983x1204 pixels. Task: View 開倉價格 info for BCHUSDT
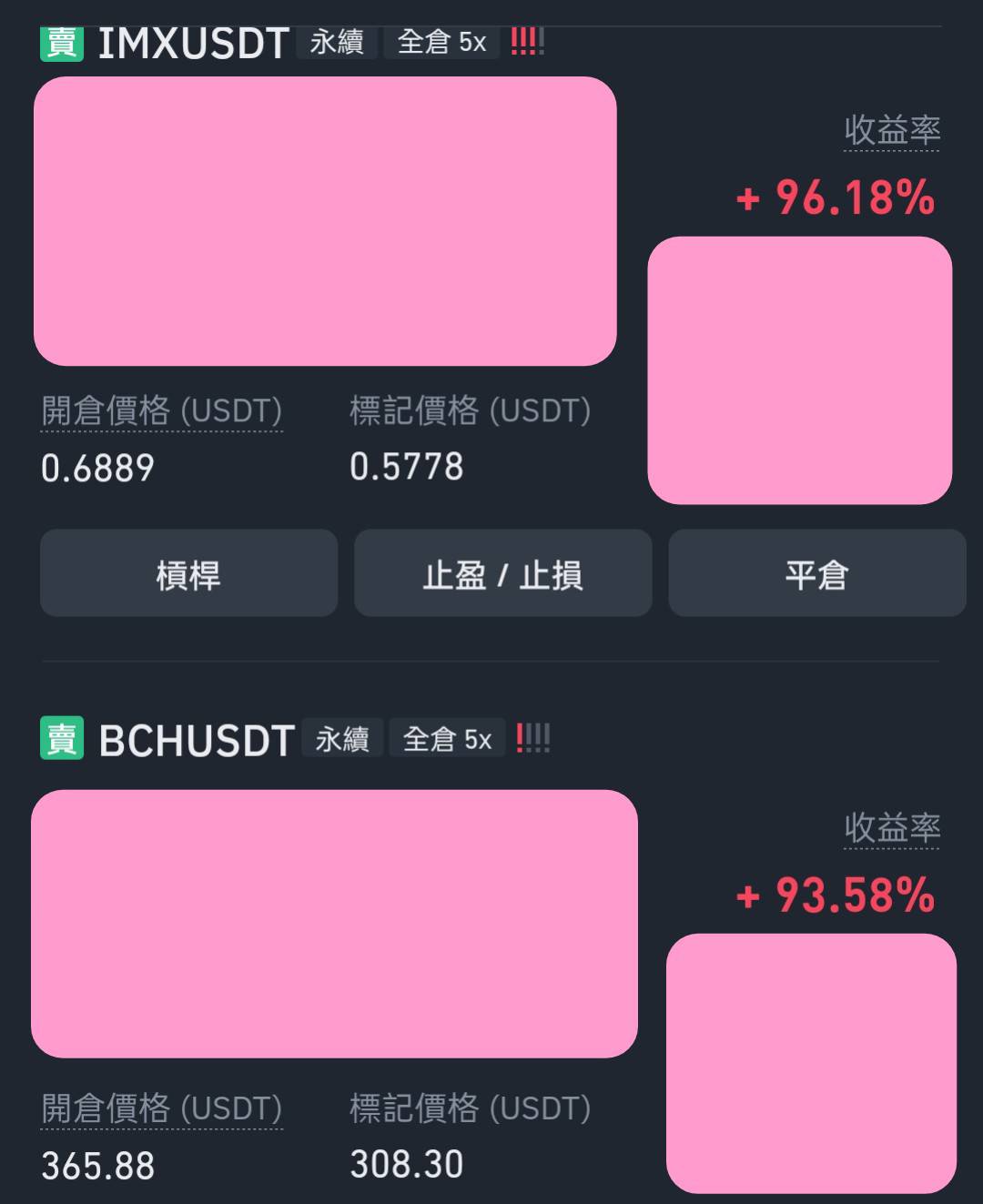click(161, 1108)
